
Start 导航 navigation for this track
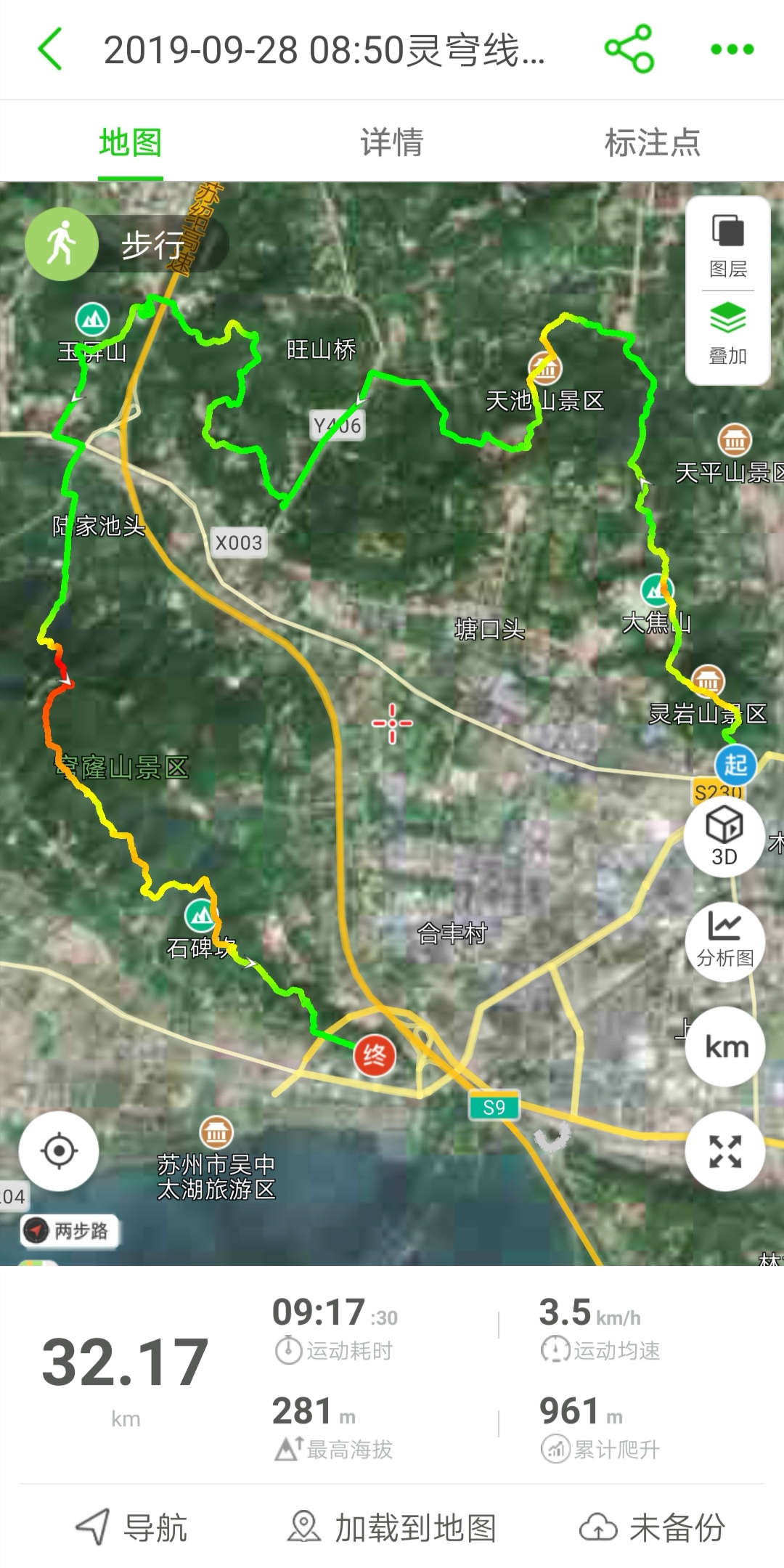tap(132, 1527)
